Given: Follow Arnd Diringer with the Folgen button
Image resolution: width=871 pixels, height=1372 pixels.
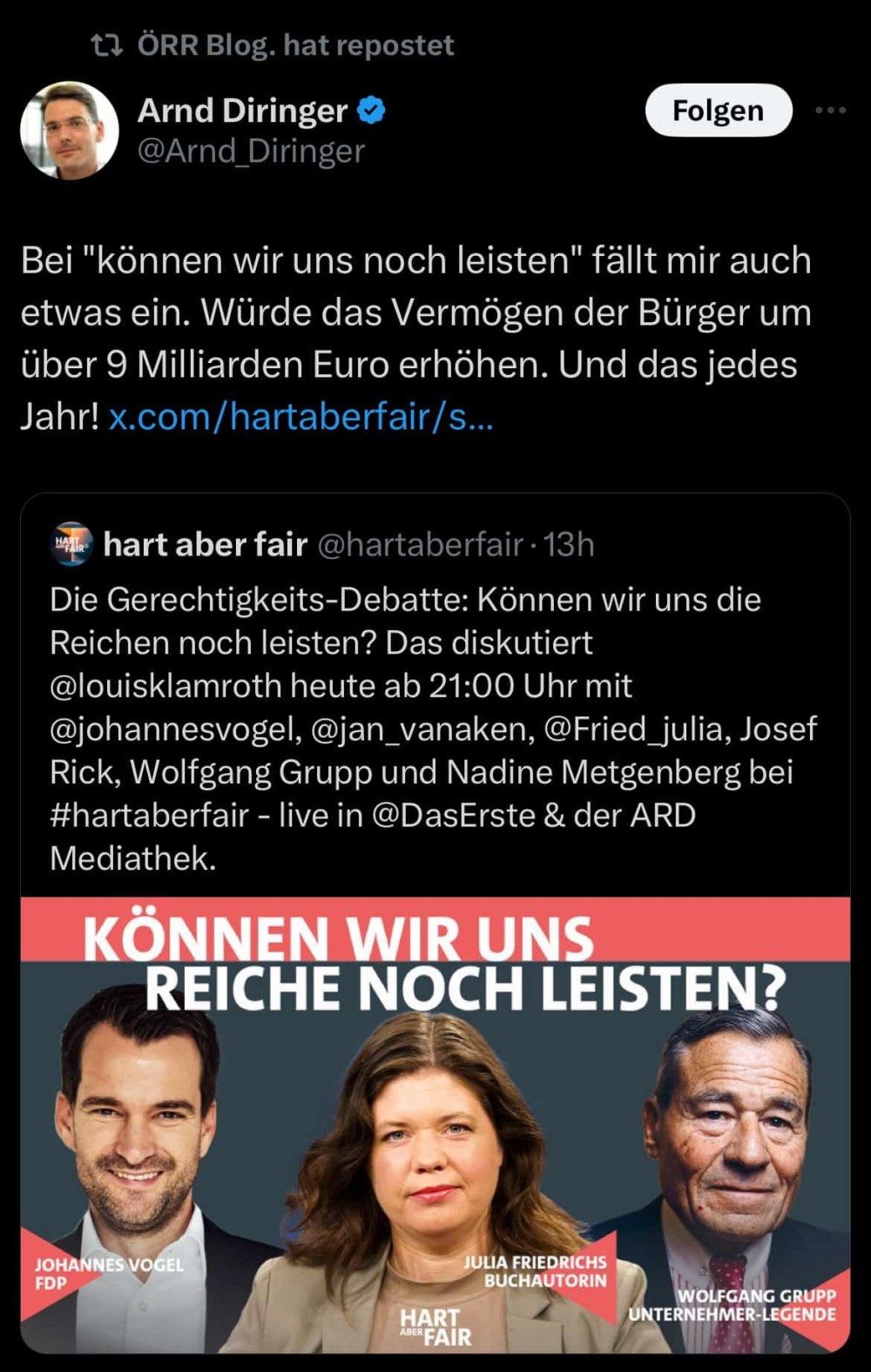Looking at the screenshot, I should tap(718, 111).
